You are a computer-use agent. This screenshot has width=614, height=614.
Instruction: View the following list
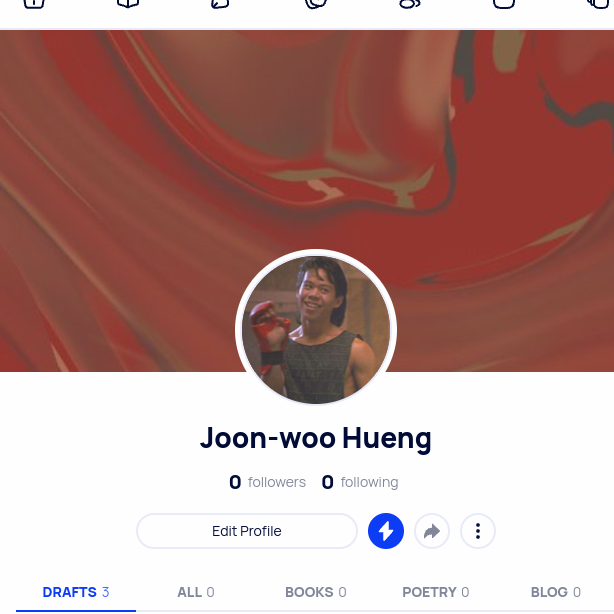360,482
